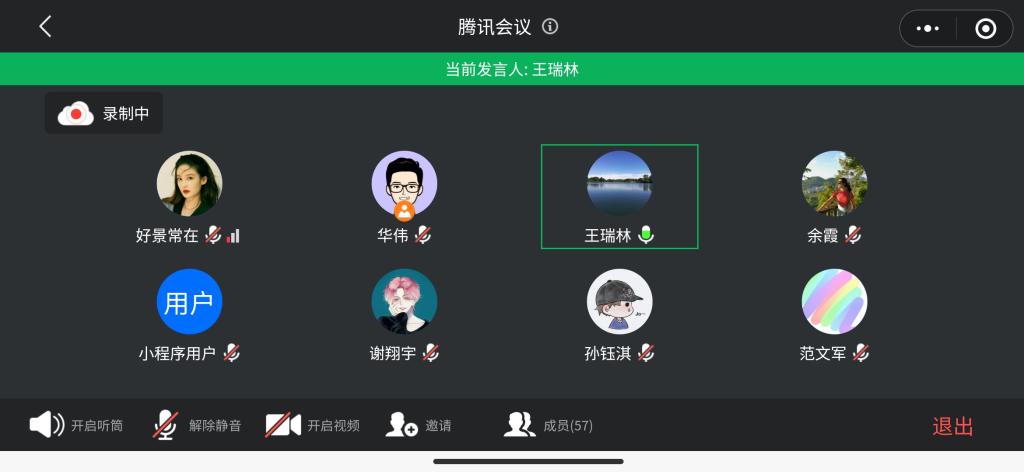
Task: Select participant 余霞
Action: coord(834,185)
